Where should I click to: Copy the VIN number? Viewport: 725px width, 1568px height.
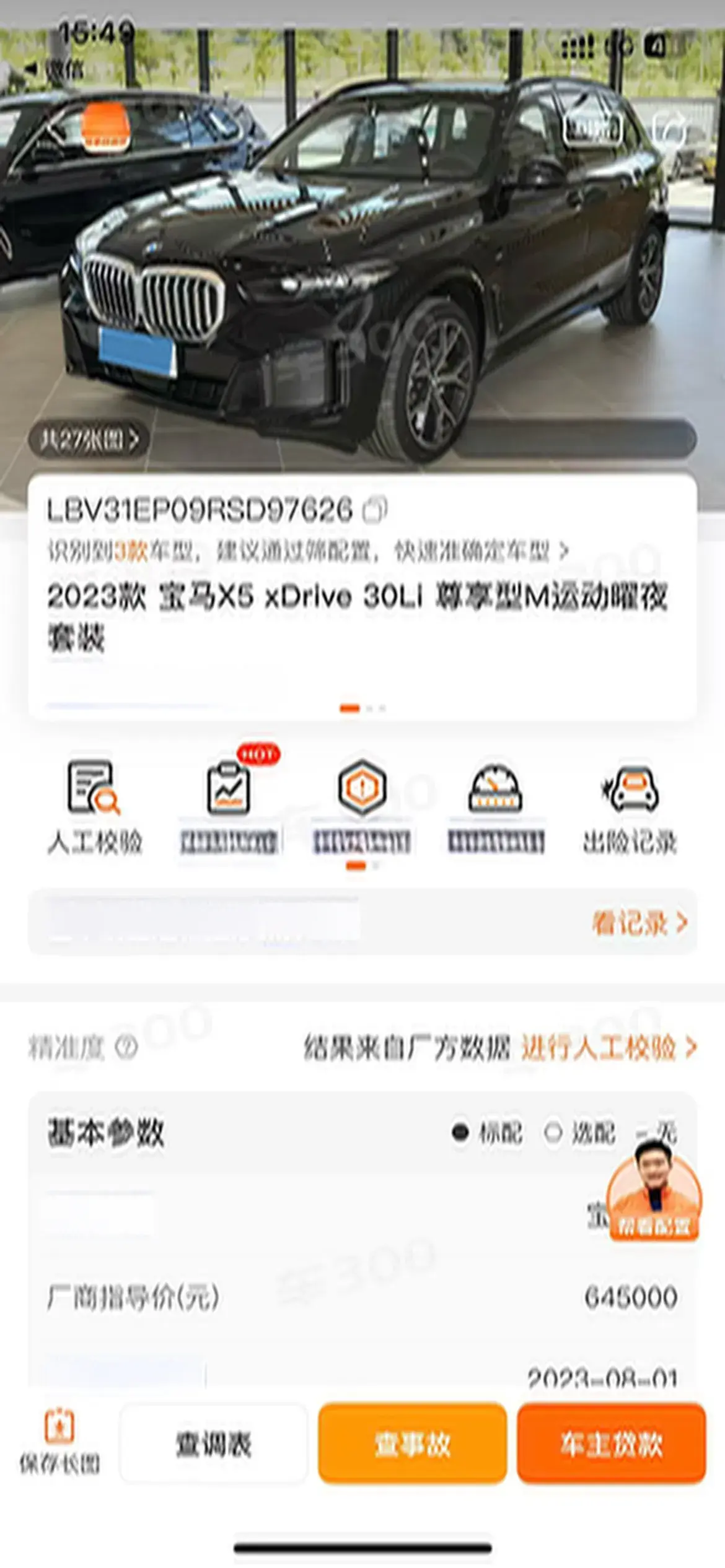pyautogui.click(x=374, y=509)
